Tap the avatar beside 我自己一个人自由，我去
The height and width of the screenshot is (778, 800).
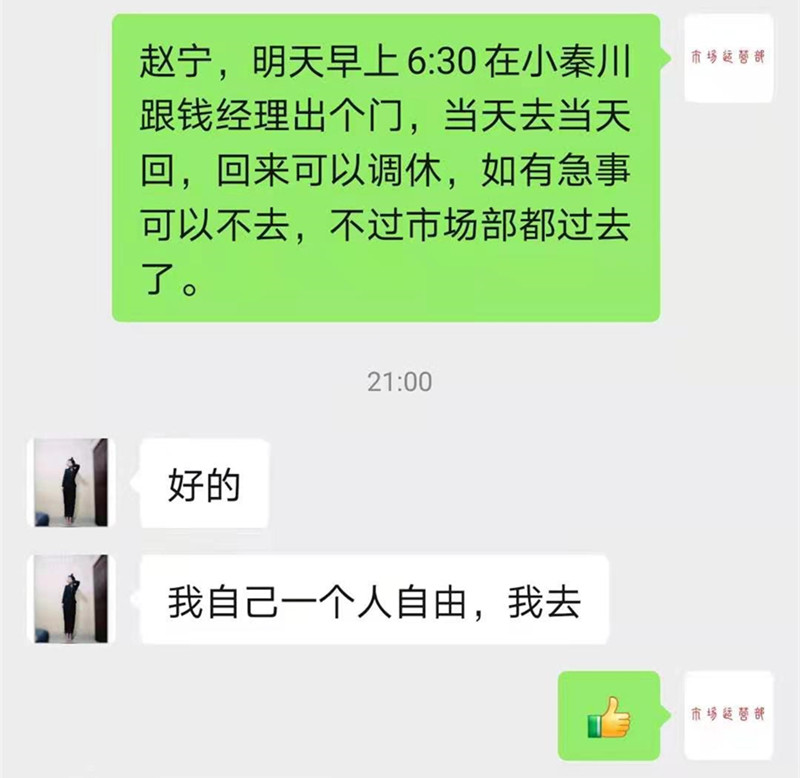click(70, 599)
